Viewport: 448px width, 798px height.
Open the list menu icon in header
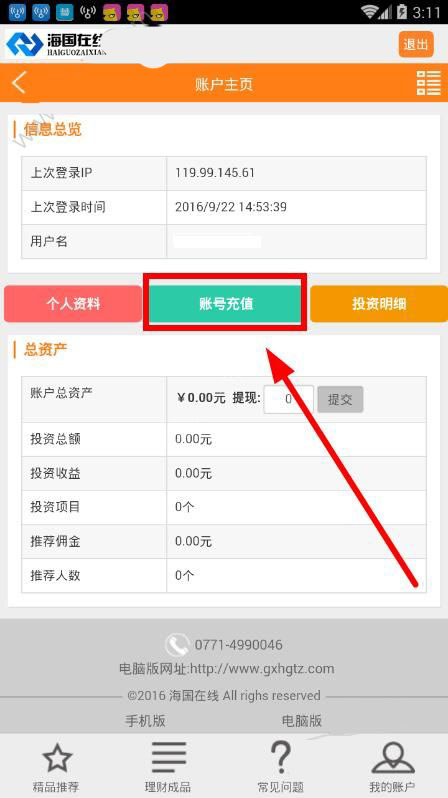pyautogui.click(x=428, y=82)
